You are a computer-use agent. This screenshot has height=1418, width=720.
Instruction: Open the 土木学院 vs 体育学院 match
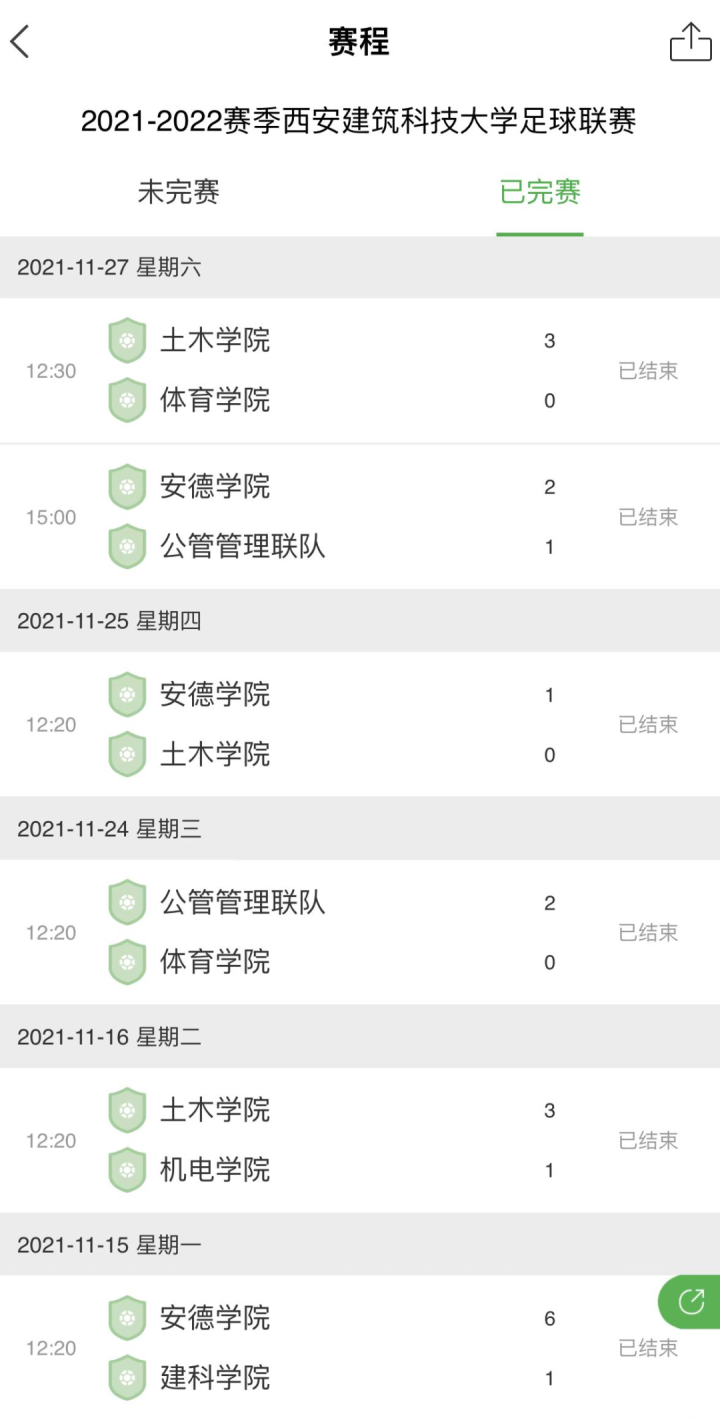tap(360, 371)
